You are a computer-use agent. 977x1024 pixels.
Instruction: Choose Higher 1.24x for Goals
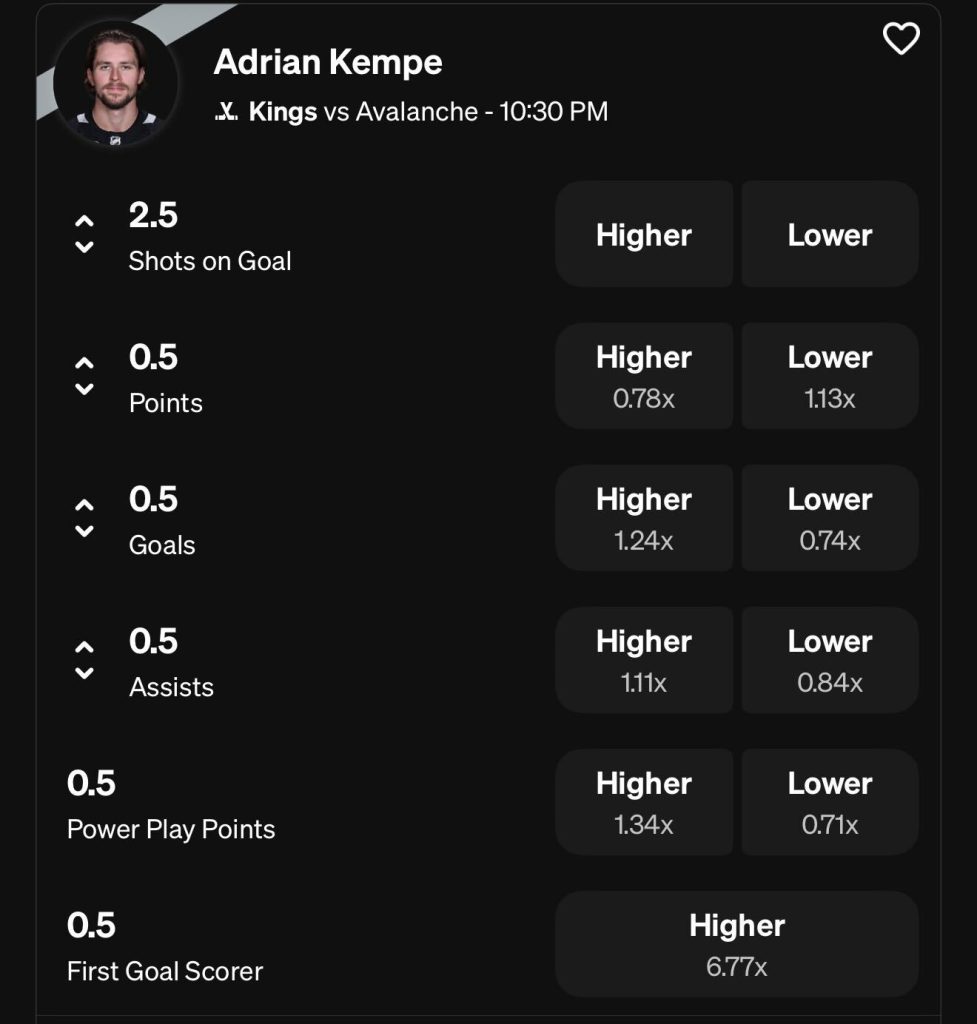[x=644, y=518]
